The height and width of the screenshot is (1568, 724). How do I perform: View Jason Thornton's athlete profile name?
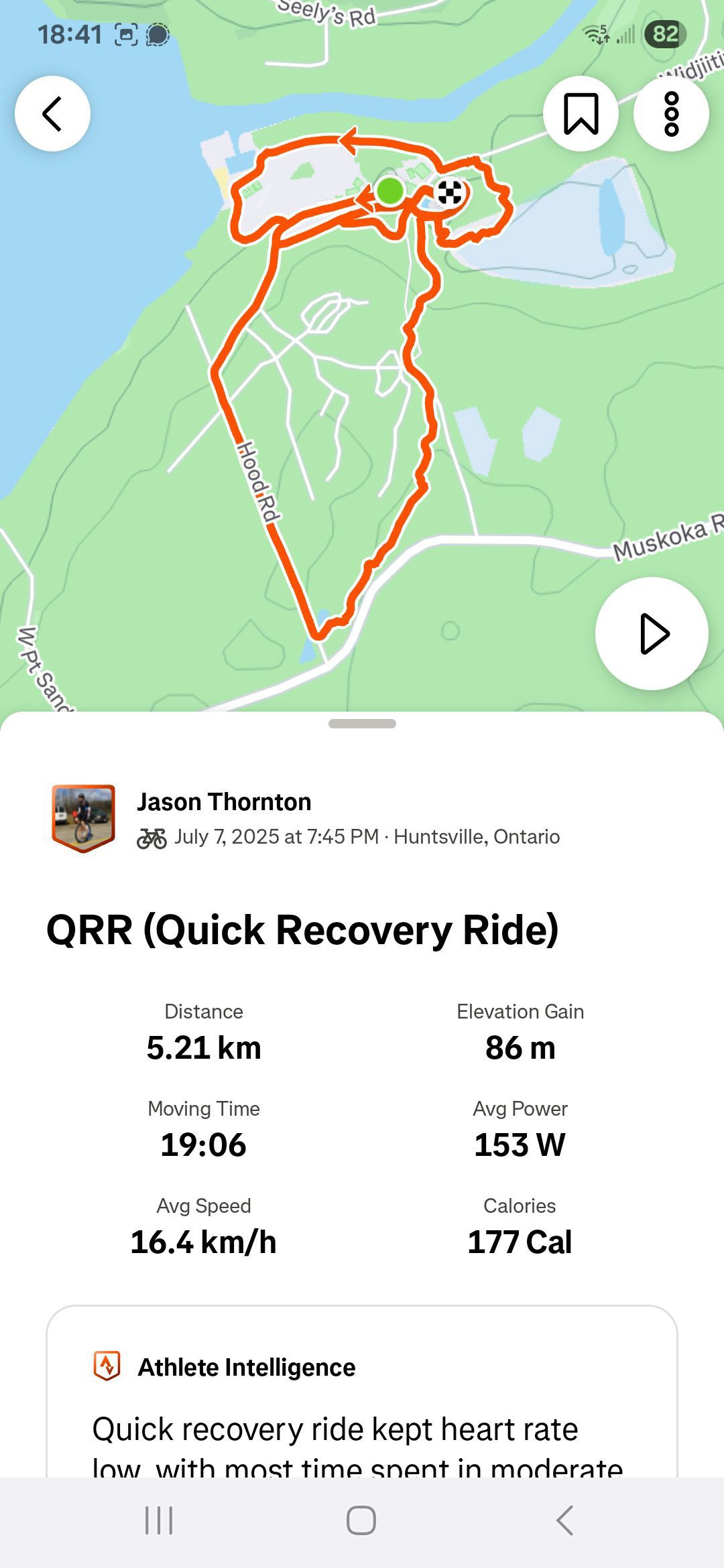[x=224, y=801]
